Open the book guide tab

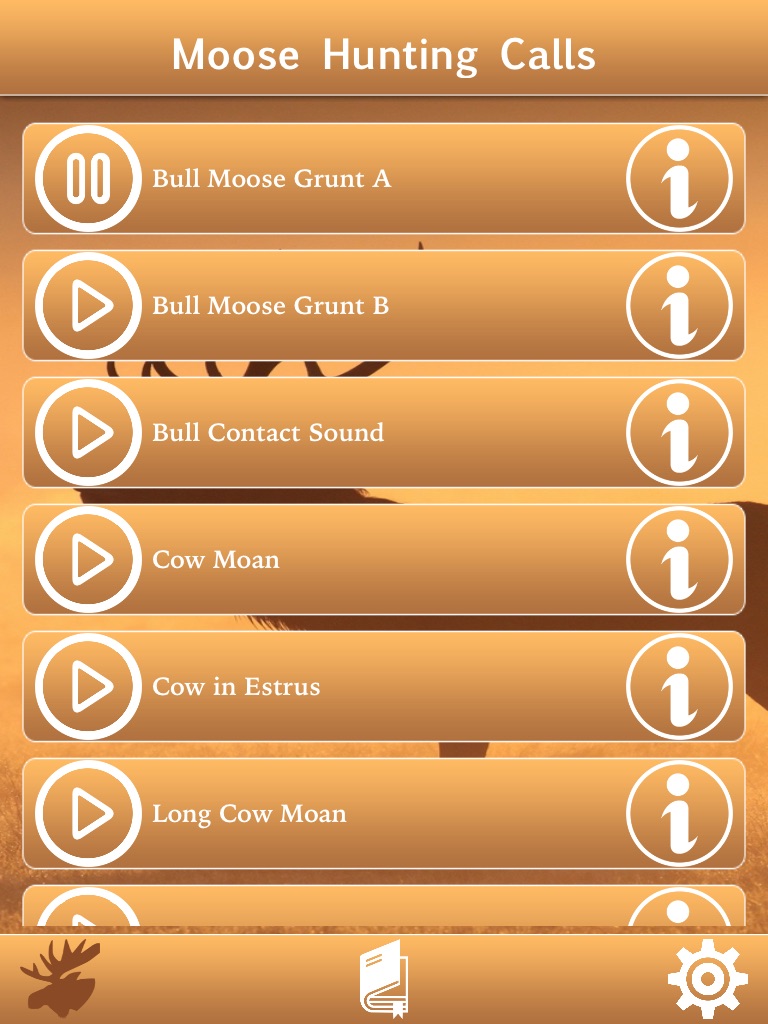coord(384,978)
